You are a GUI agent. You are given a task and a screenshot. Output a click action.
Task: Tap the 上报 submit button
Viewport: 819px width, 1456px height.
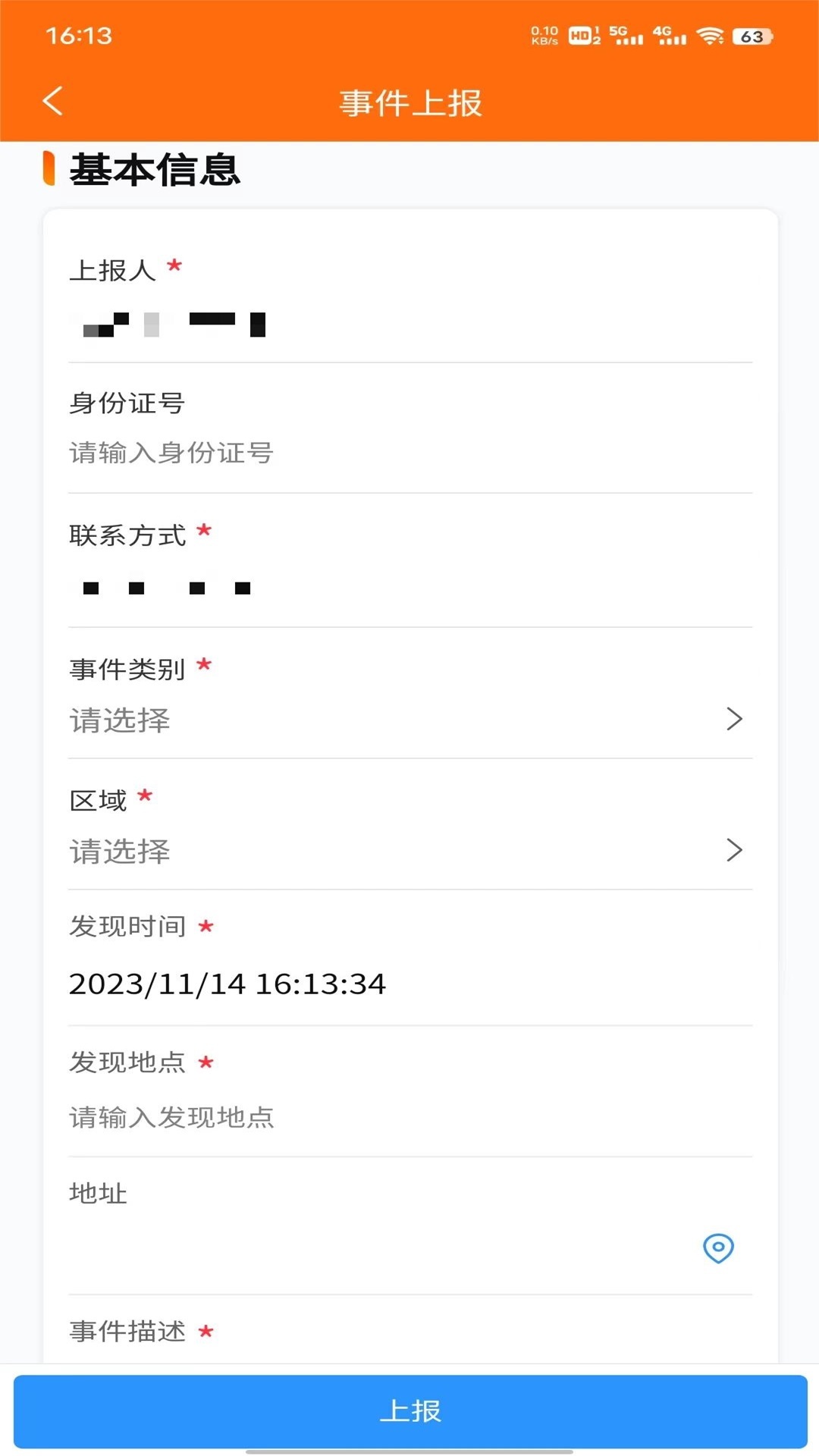(409, 1411)
